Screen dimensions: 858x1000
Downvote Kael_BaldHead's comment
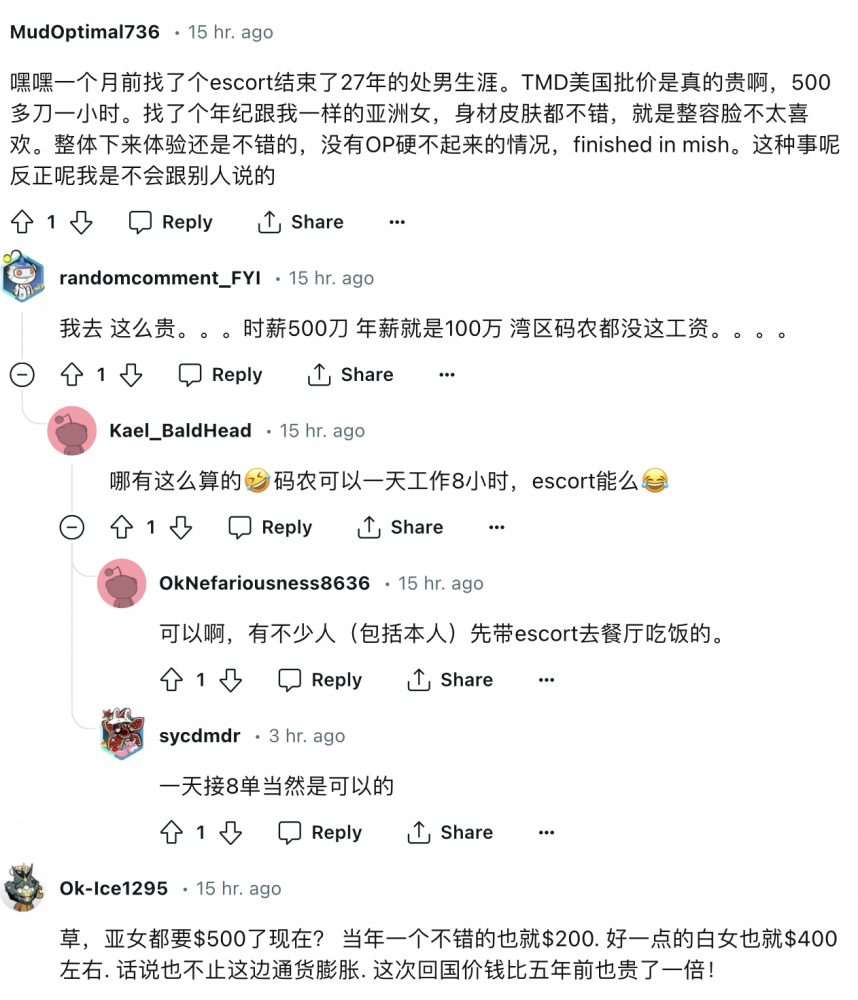coord(181,527)
